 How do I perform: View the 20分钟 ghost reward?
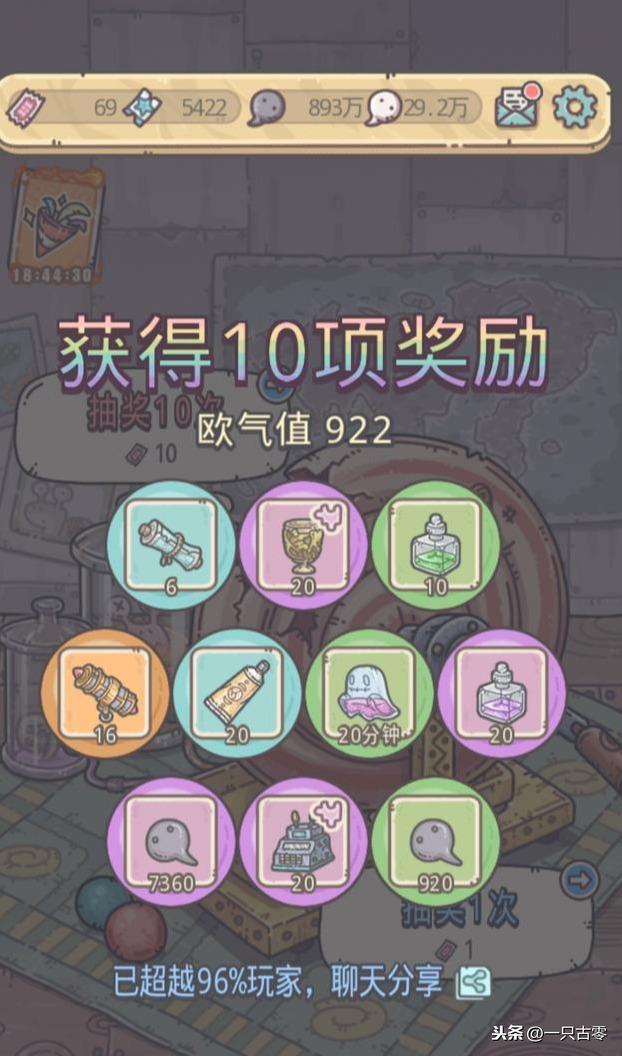point(370,693)
